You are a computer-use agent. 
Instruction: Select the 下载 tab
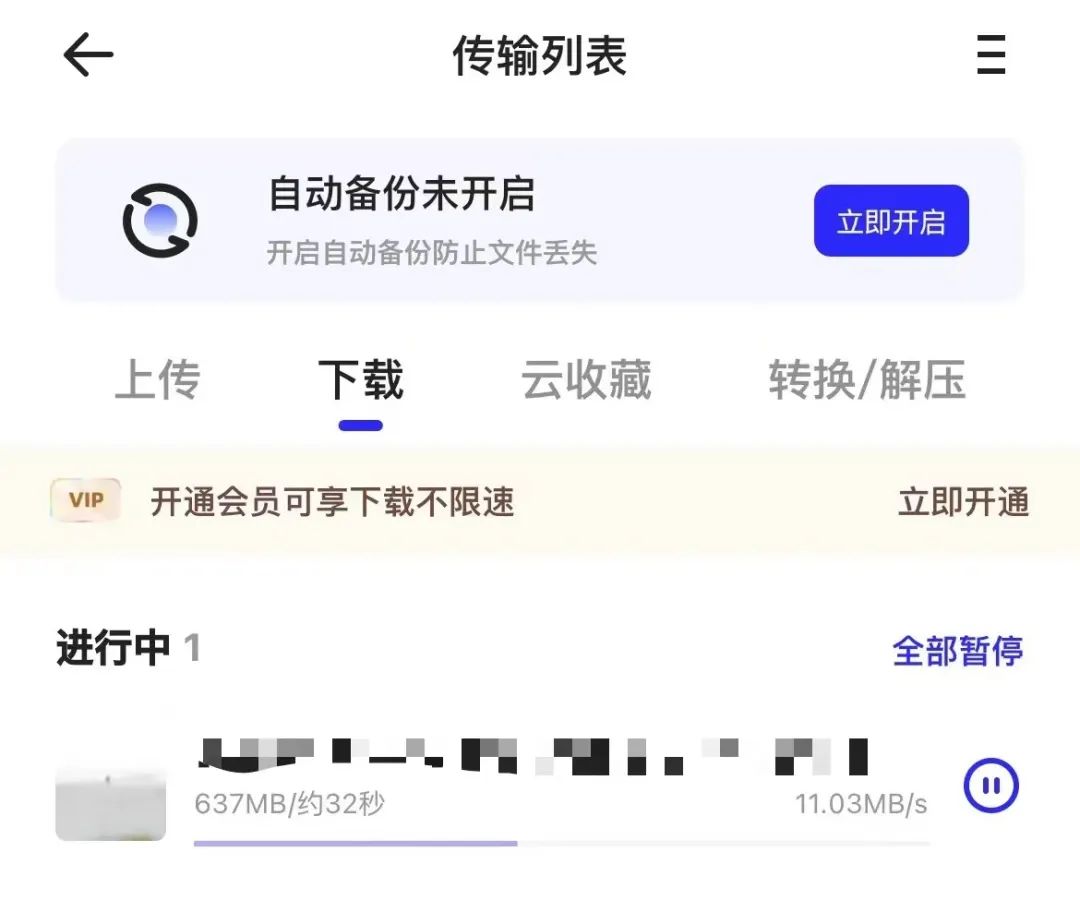[x=361, y=381]
